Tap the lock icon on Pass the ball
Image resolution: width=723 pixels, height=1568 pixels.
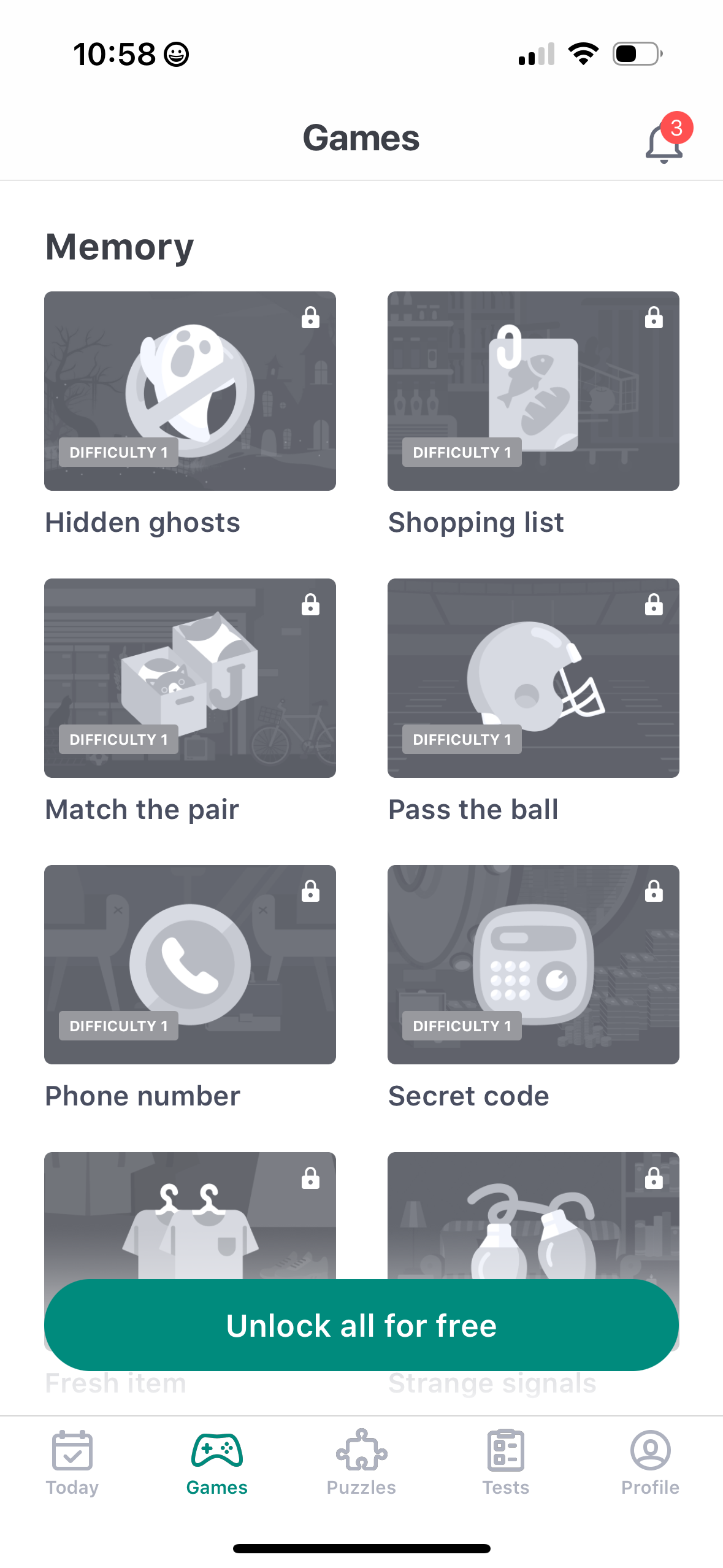click(x=654, y=605)
